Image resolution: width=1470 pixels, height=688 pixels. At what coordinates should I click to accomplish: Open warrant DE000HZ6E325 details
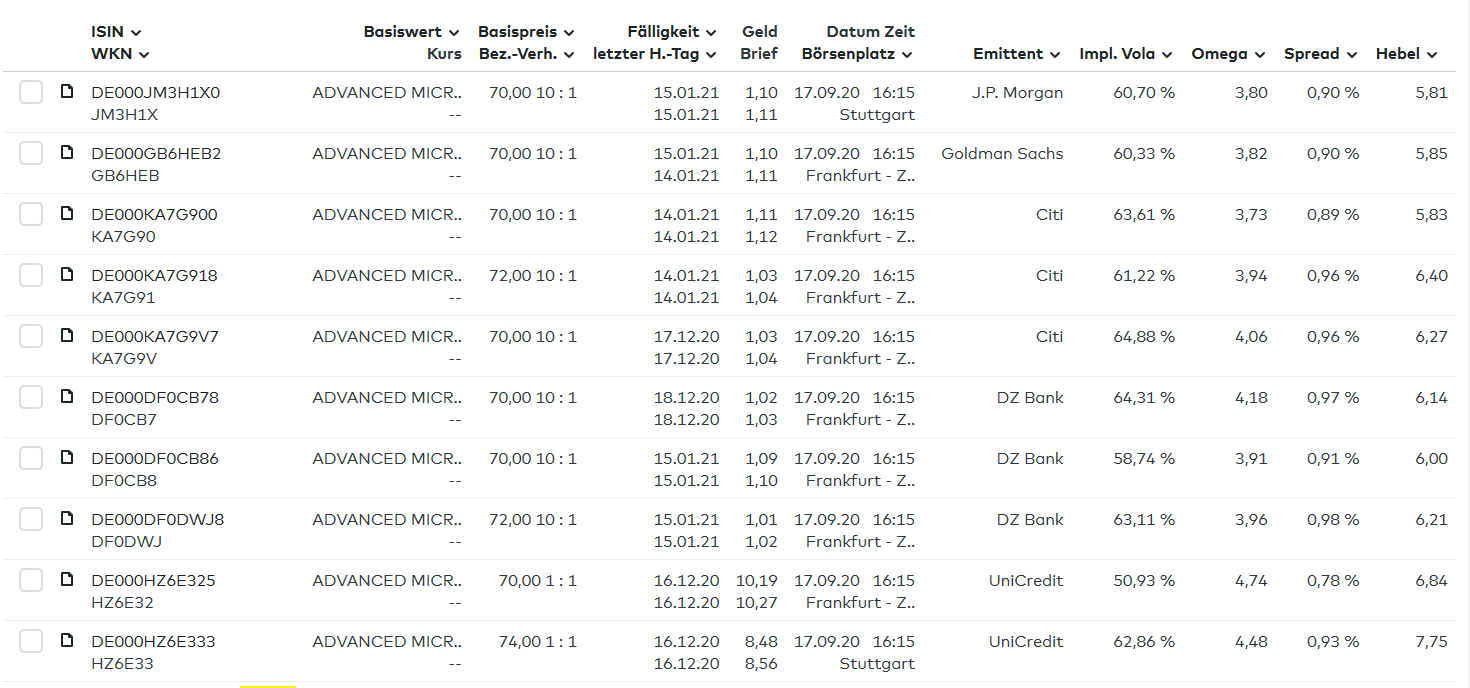click(x=153, y=581)
